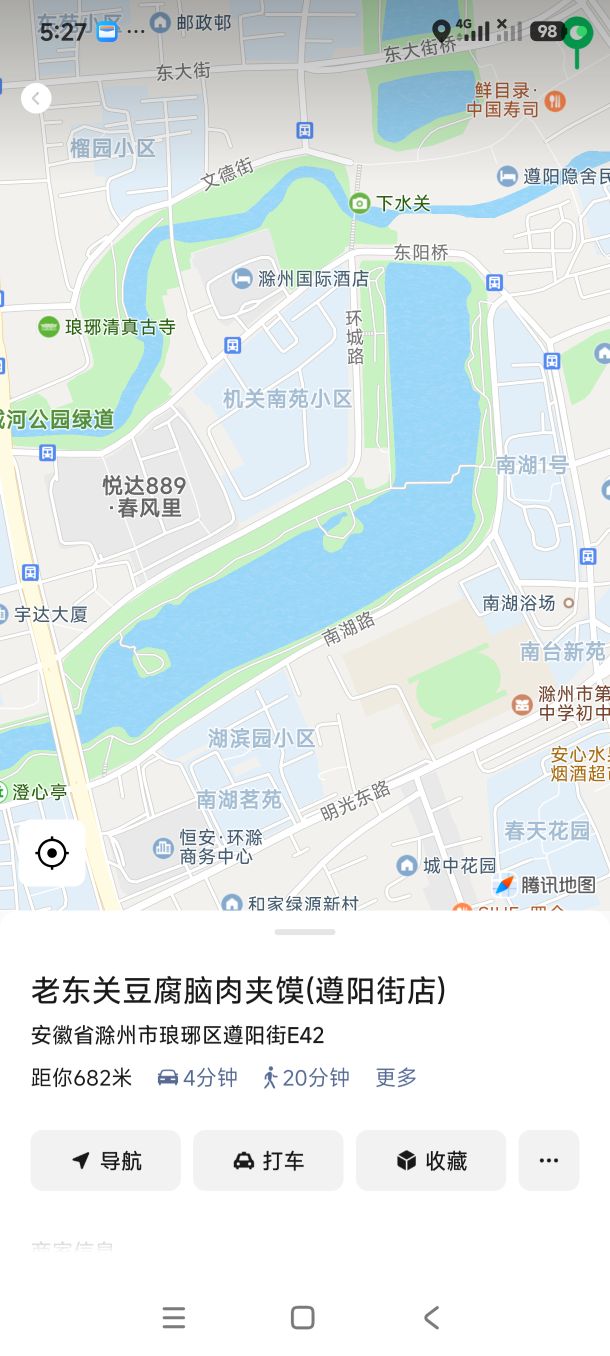The height and width of the screenshot is (1356, 610).
Task: Start navigation with 导航 button
Action: click(106, 1160)
